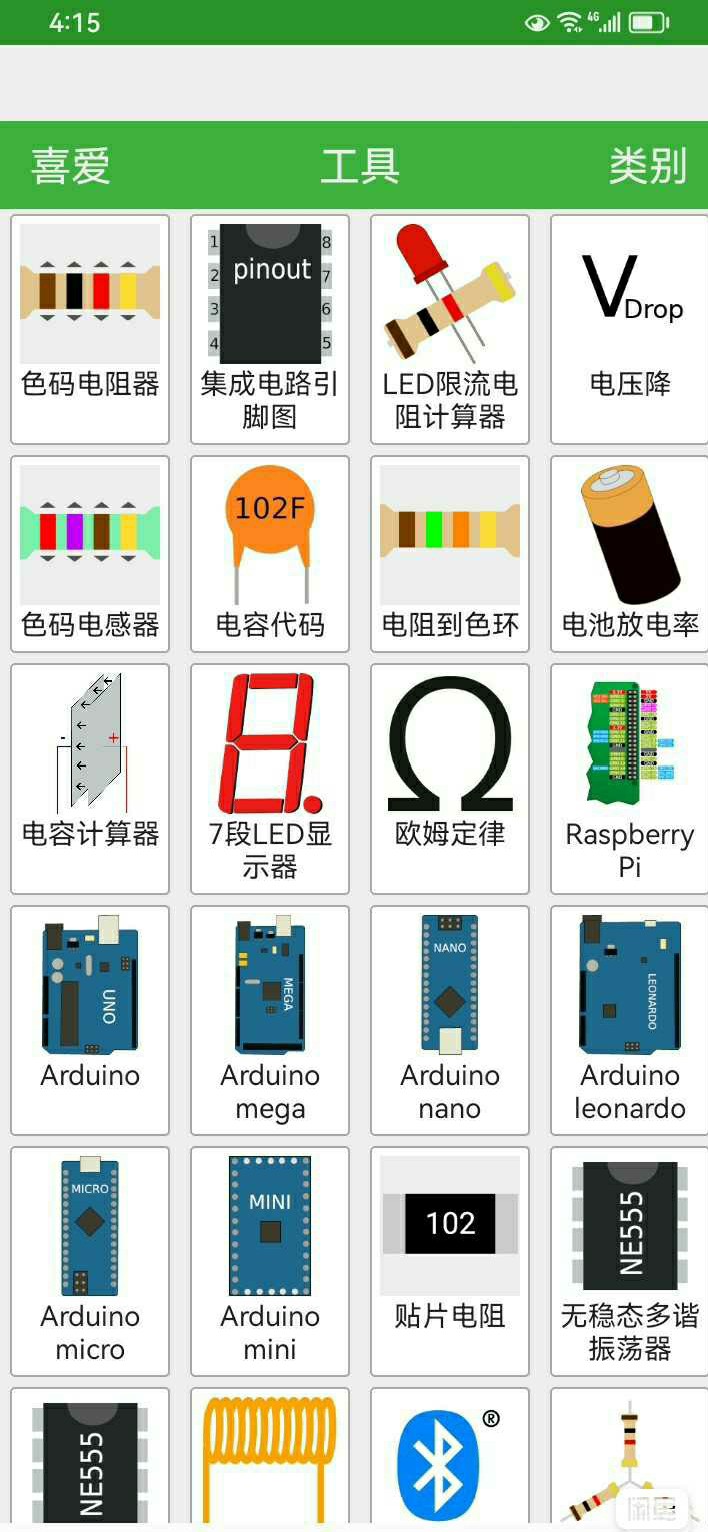Open the 电容代码 tool

pyautogui.click(x=270, y=550)
